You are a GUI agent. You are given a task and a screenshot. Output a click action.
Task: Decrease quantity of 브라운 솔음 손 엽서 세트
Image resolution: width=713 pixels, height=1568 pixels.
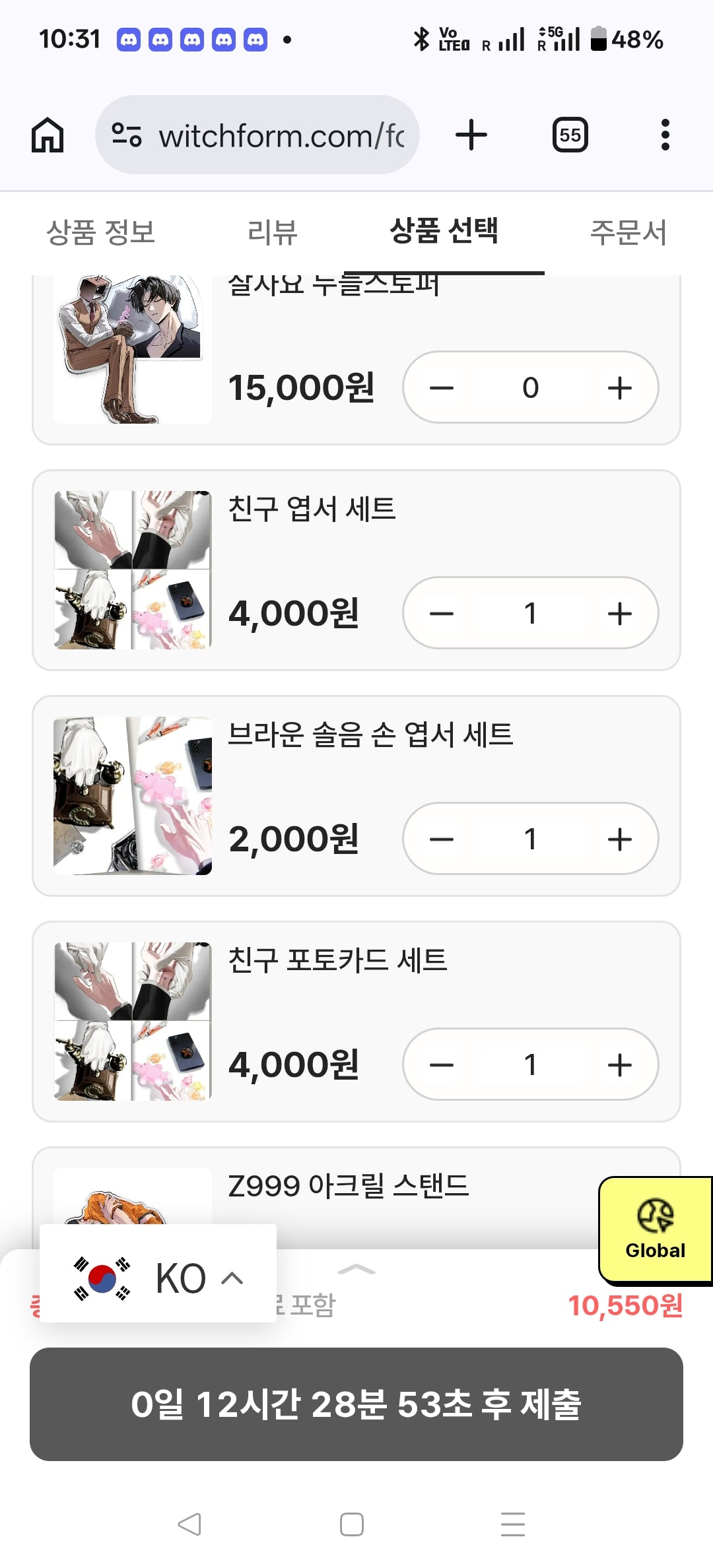(442, 839)
